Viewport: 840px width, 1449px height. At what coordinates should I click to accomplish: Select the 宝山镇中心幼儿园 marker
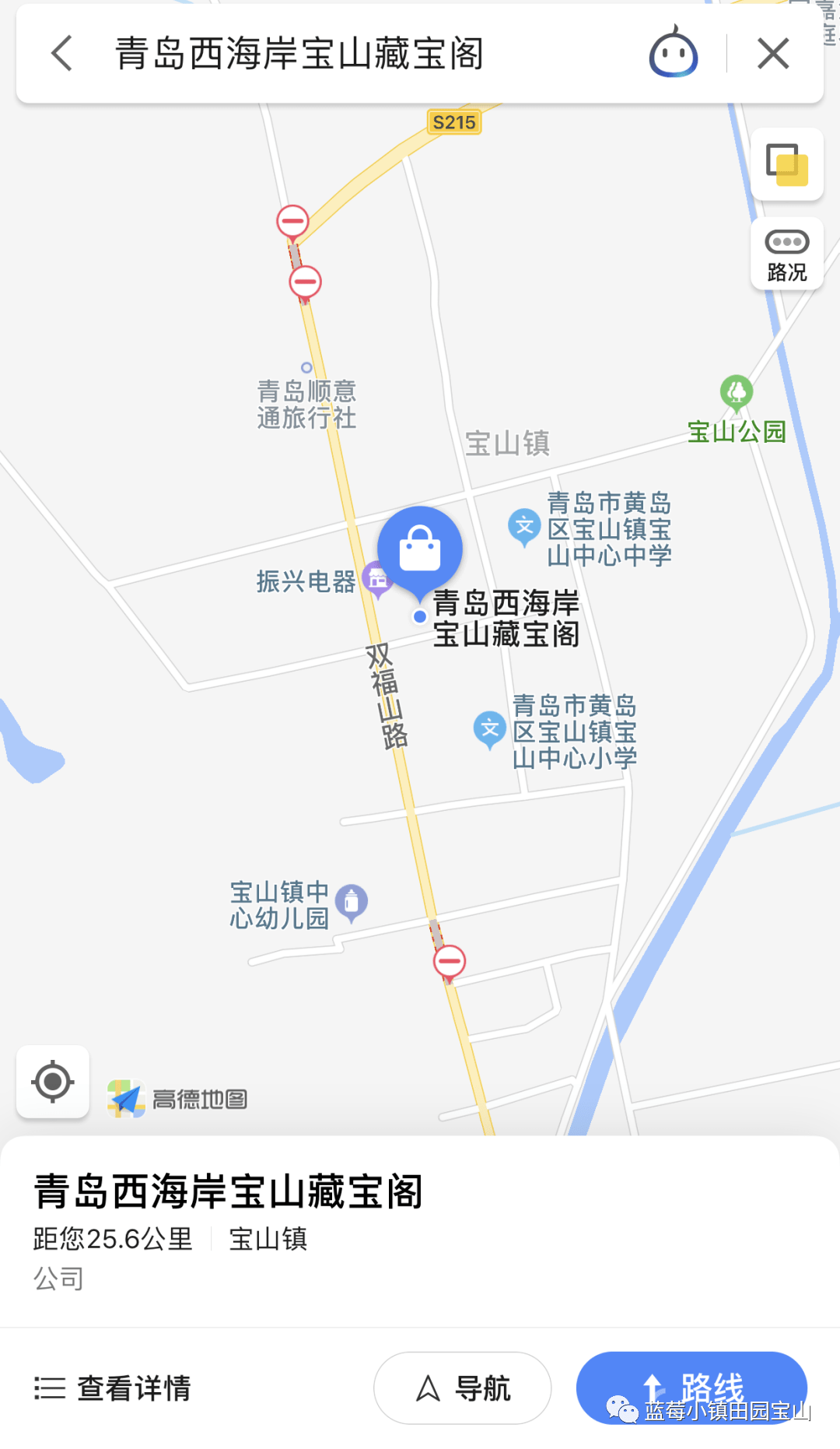click(352, 902)
